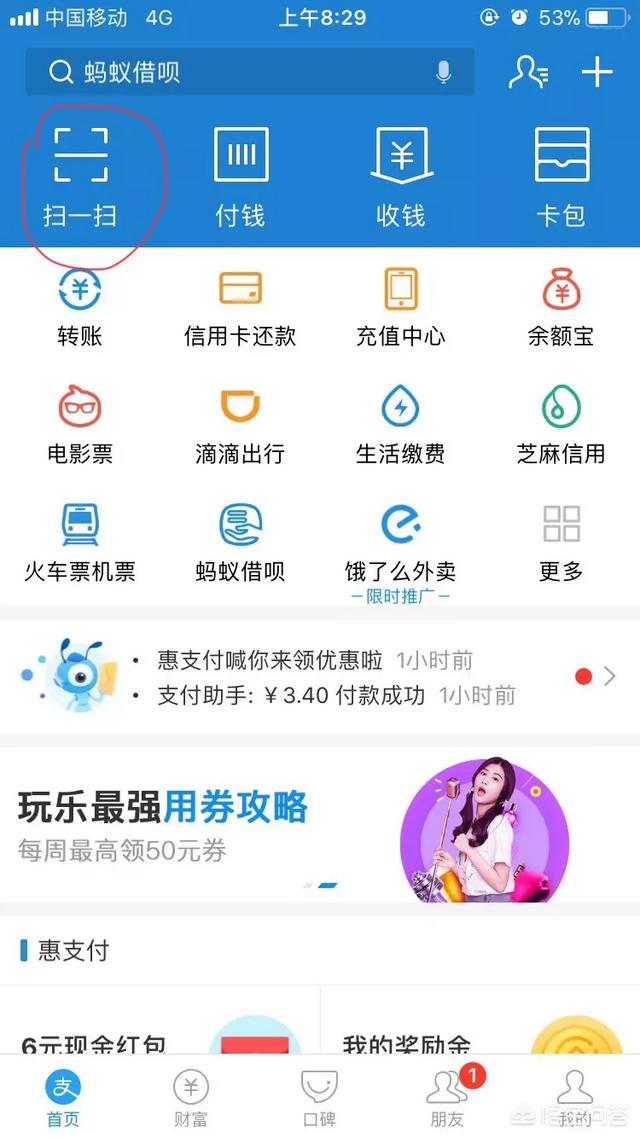
Task: Start voice search with the microphone
Action: [443, 72]
